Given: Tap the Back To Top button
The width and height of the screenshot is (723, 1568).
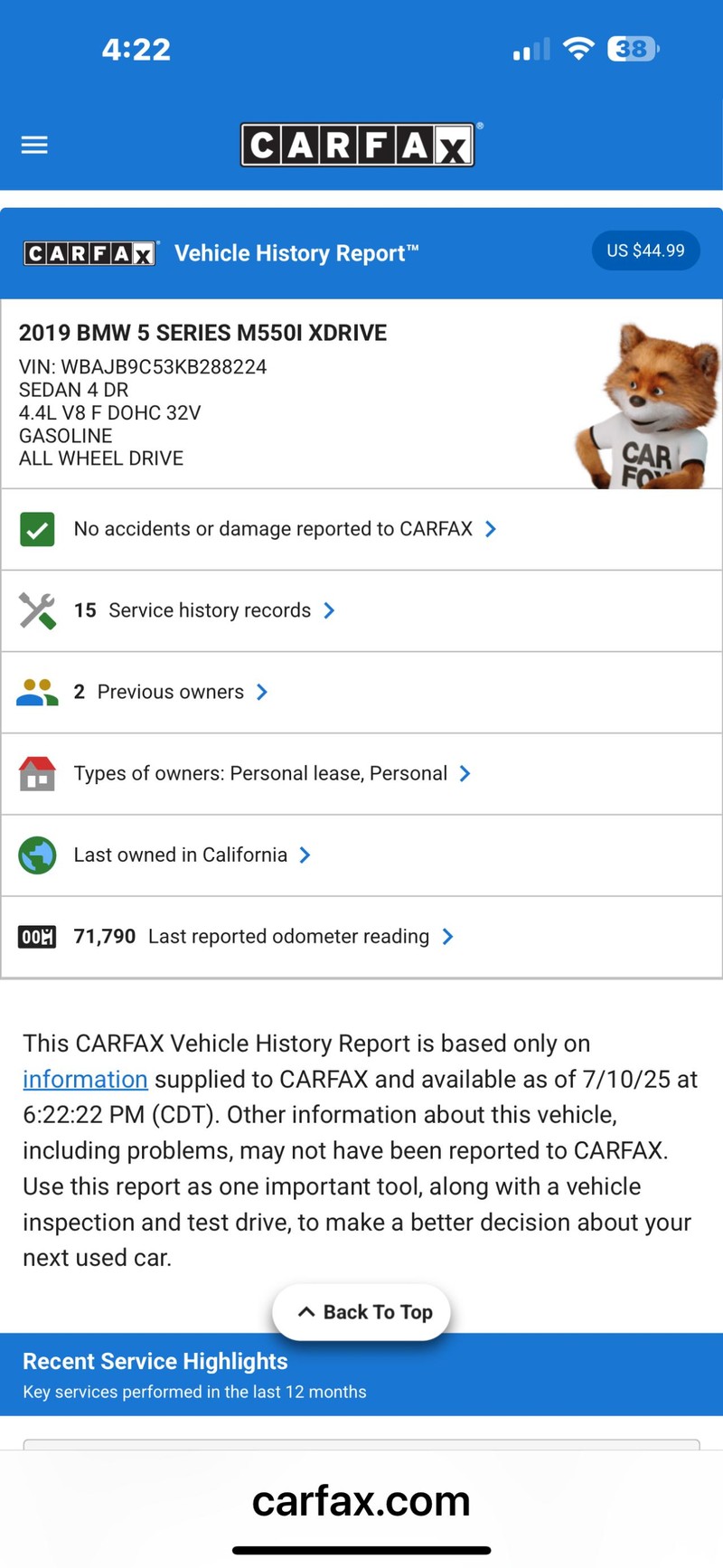Looking at the screenshot, I should click(x=361, y=1312).
